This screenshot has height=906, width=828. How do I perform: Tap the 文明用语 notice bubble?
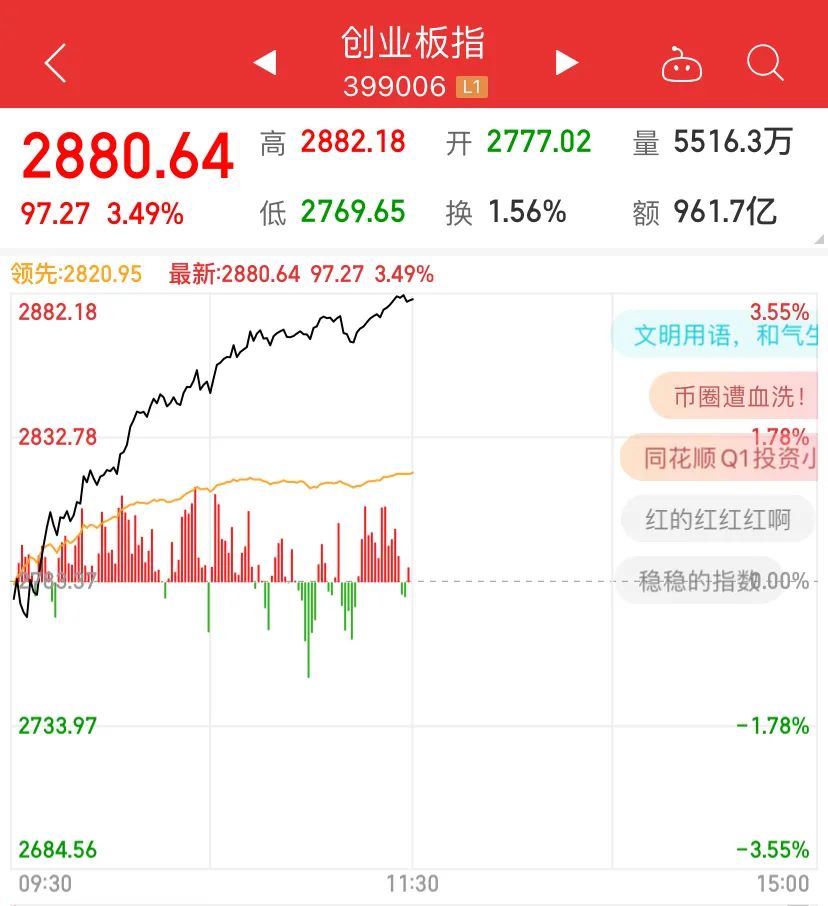click(x=722, y=334)
